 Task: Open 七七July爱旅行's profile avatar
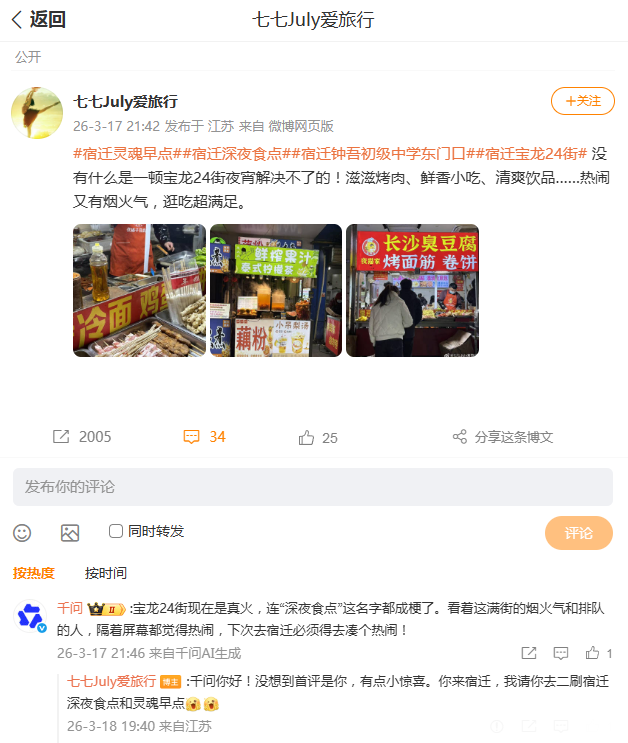pyautogui.click(x=37, y=112)
